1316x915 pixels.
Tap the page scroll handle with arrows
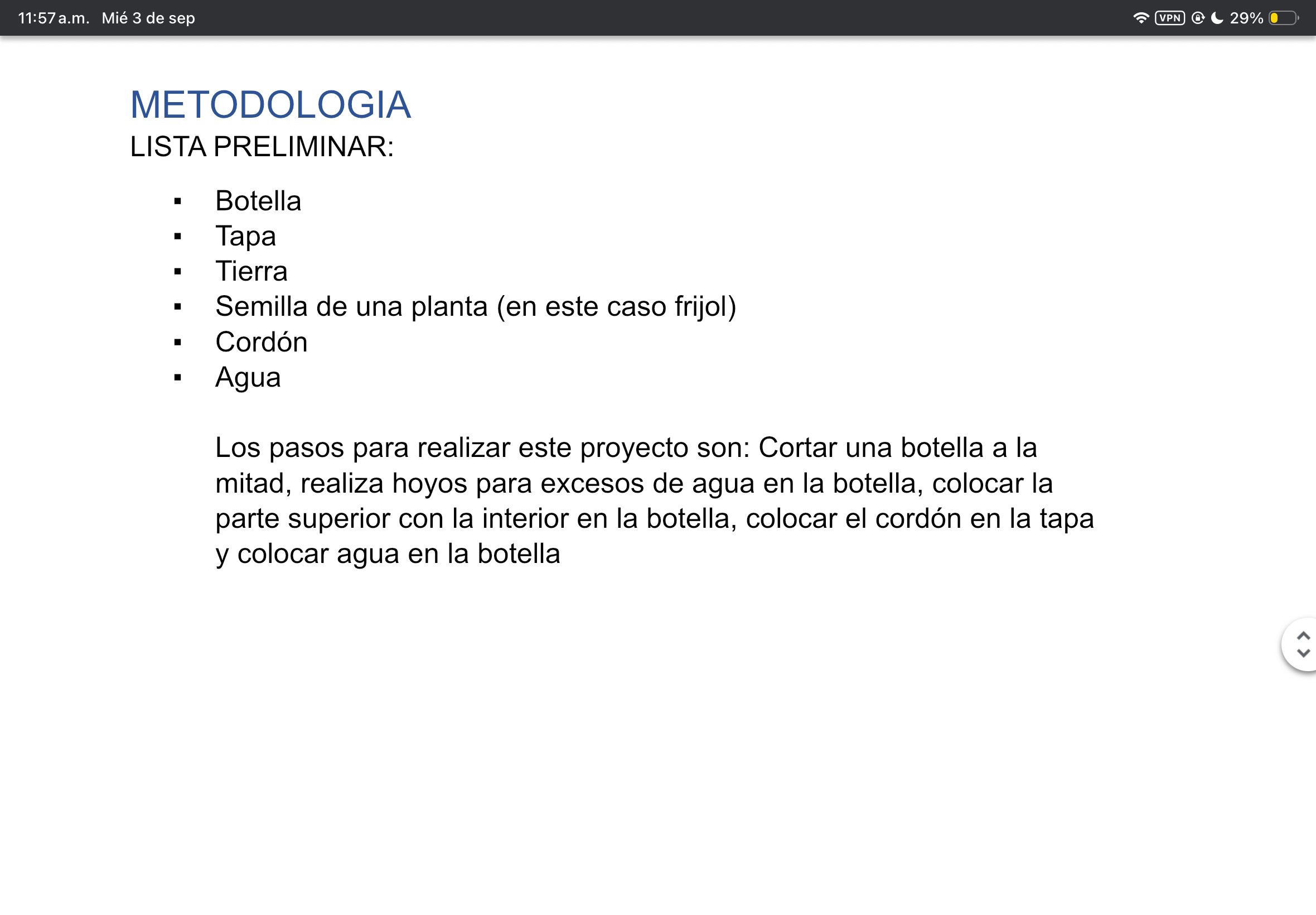(x=1302, y=644)
